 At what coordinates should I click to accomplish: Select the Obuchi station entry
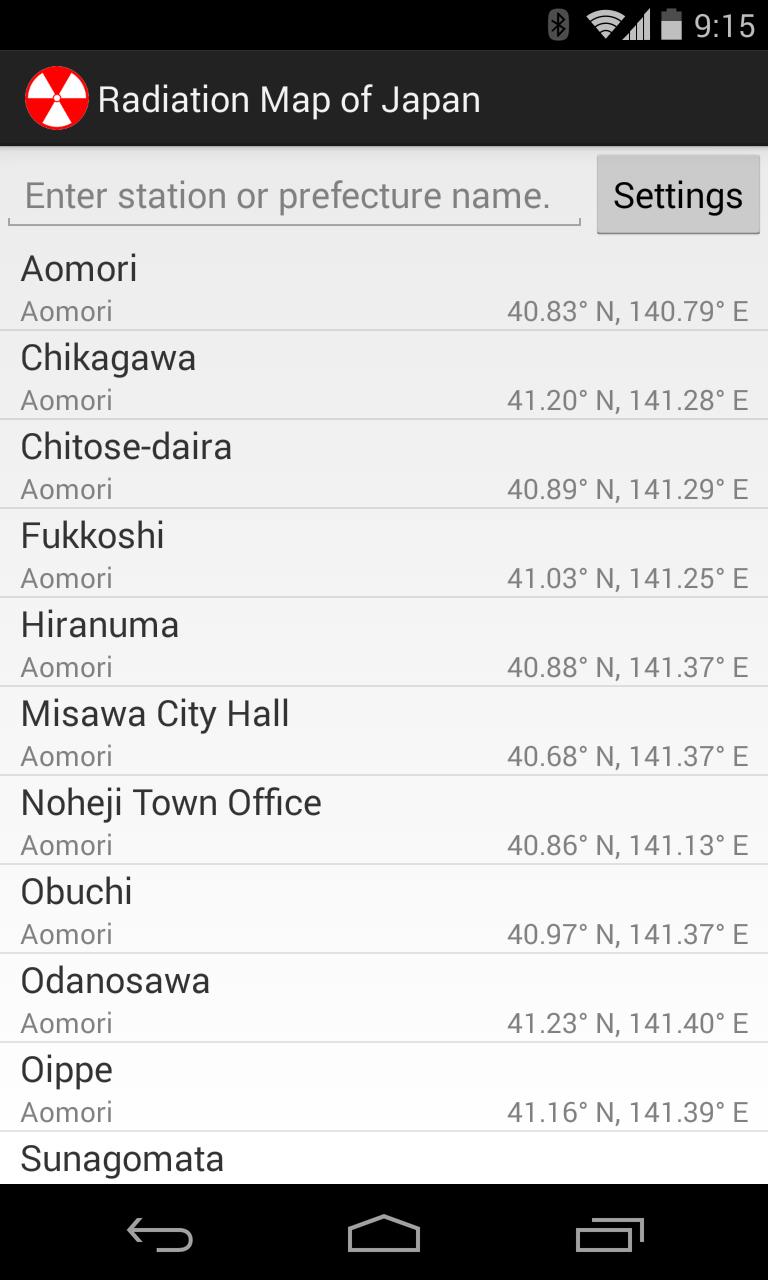pos(384,908)
